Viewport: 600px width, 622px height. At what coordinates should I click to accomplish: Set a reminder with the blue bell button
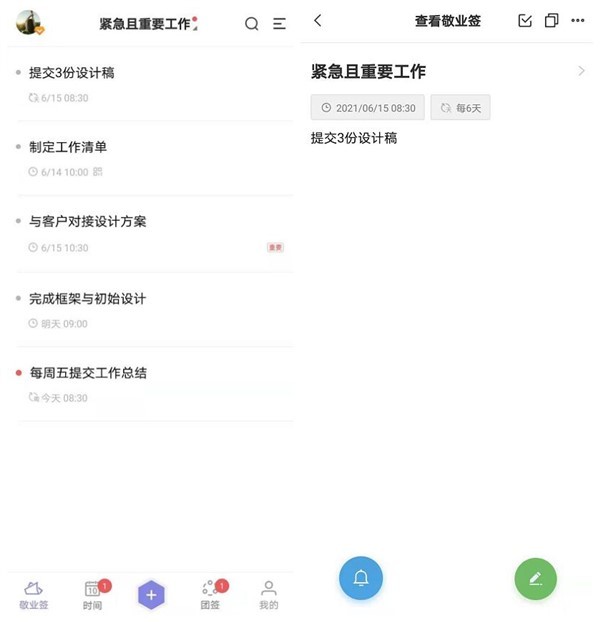(x=361, y=577)
